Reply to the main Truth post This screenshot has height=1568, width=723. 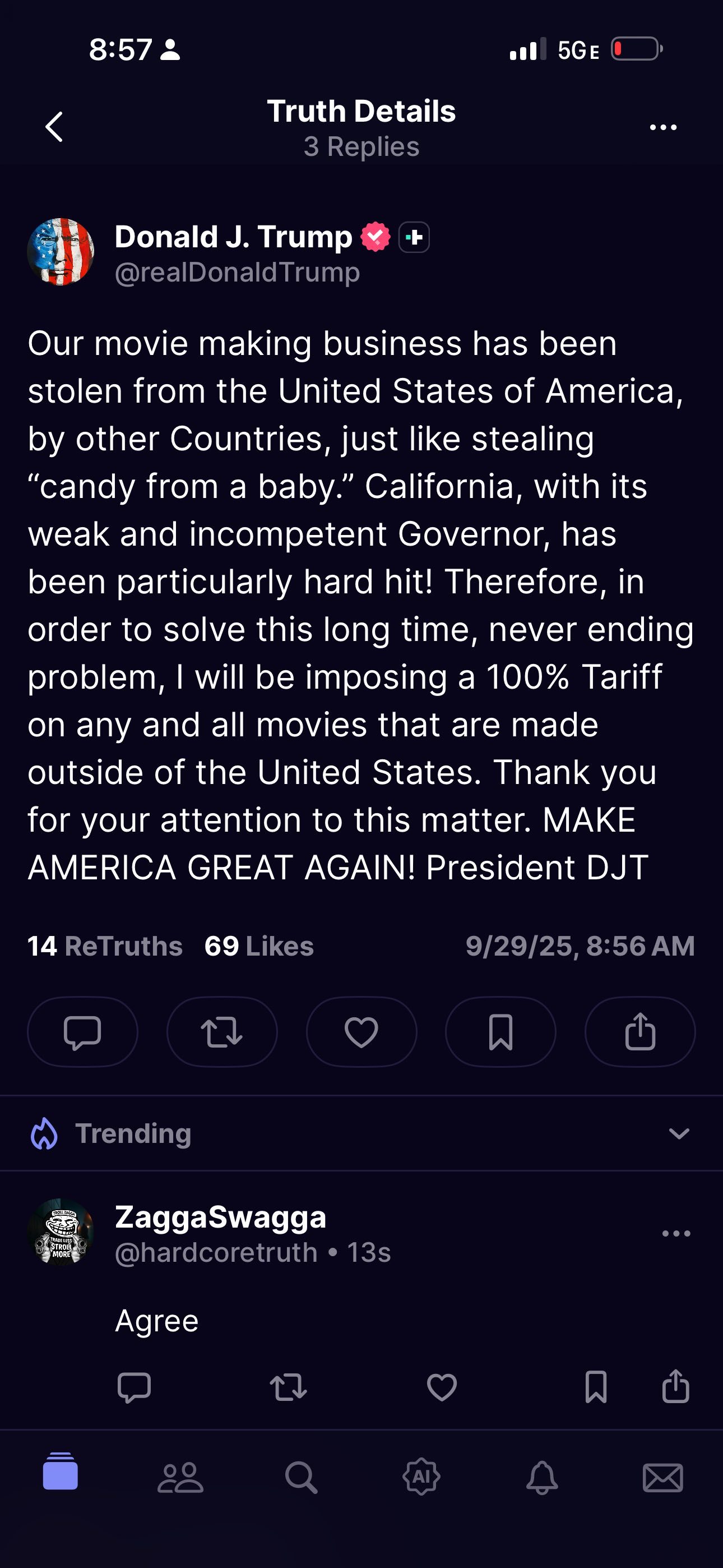(x=83, y=1032)
